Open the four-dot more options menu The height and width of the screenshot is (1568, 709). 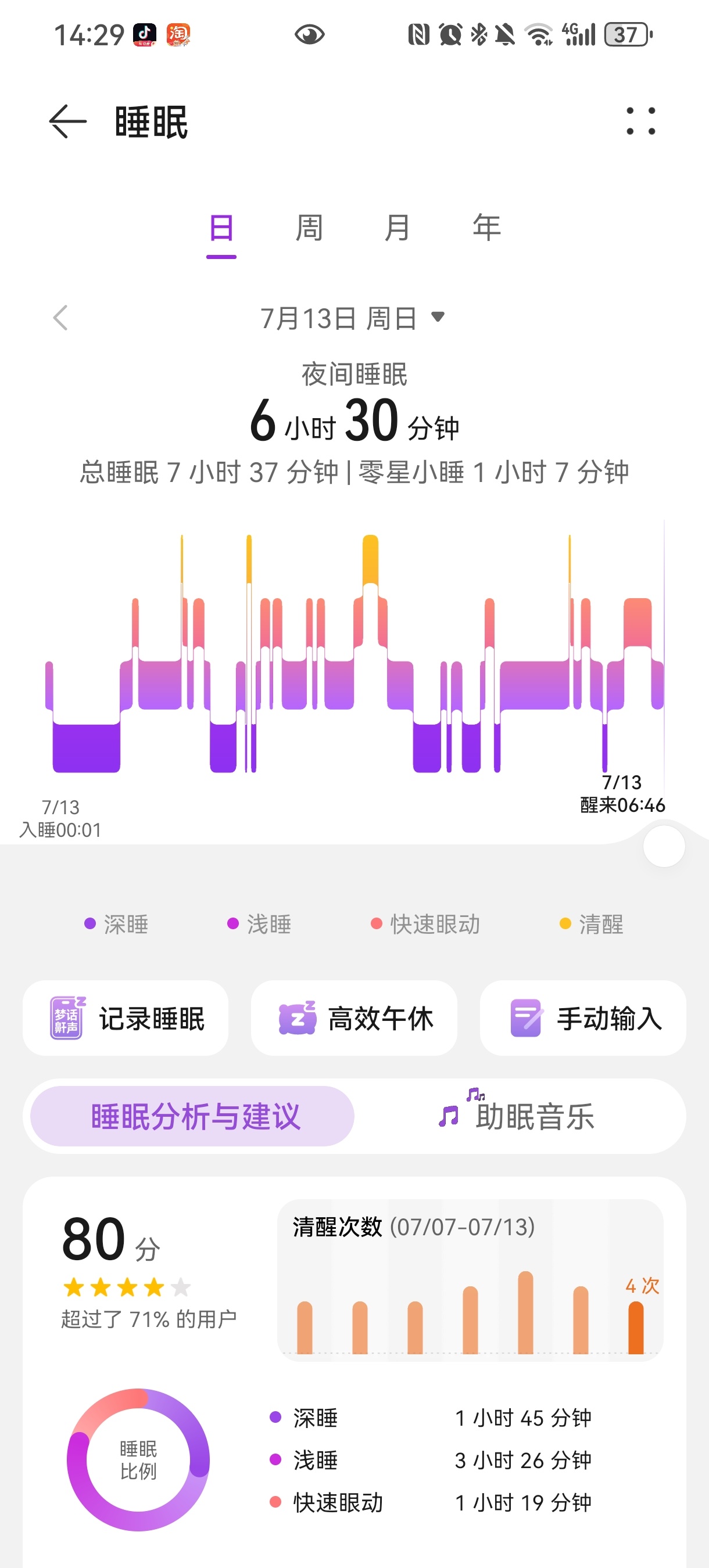coord(641,121)
